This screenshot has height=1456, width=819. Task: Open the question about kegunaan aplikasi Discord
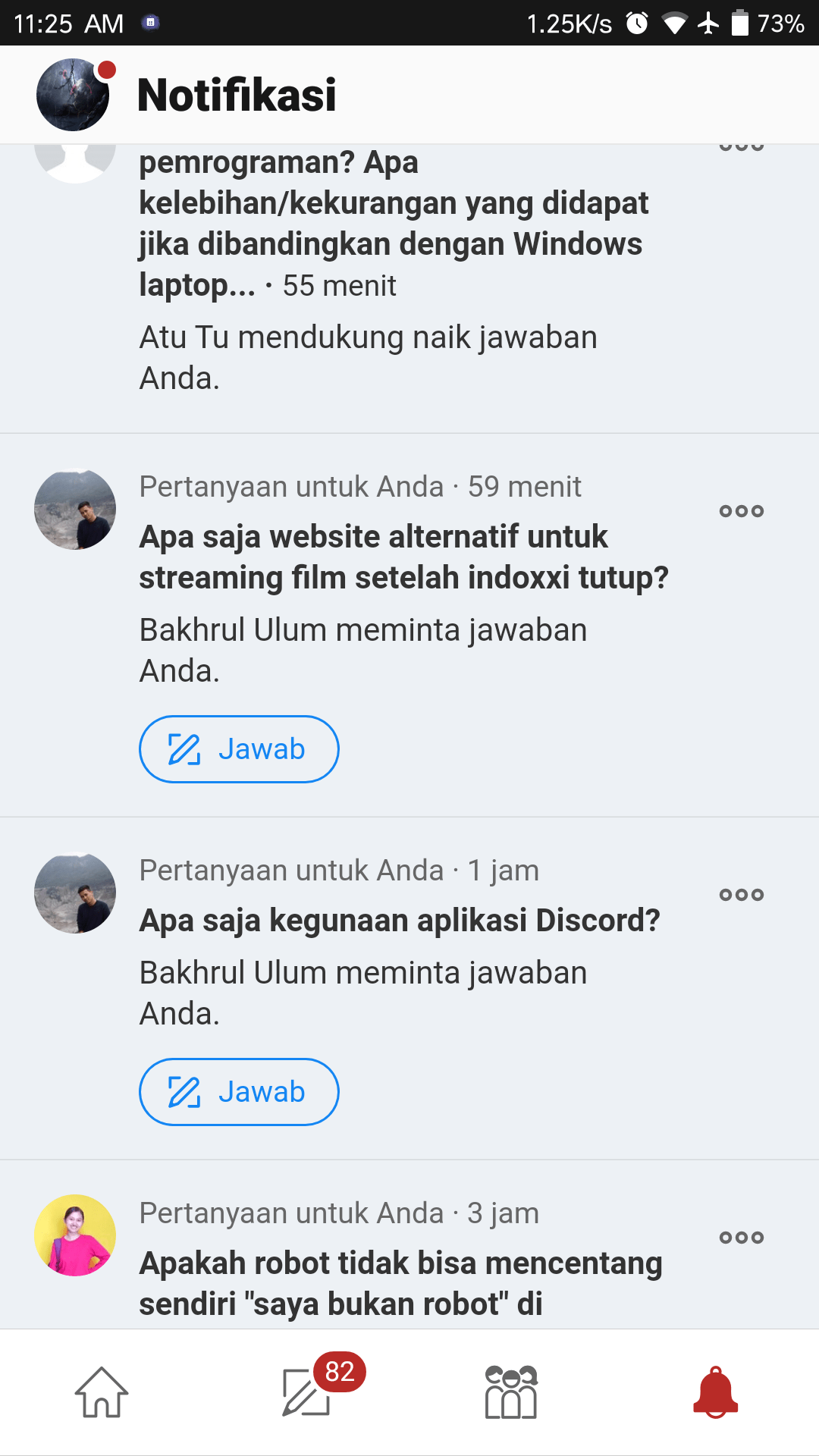click(x=400, y=921)
